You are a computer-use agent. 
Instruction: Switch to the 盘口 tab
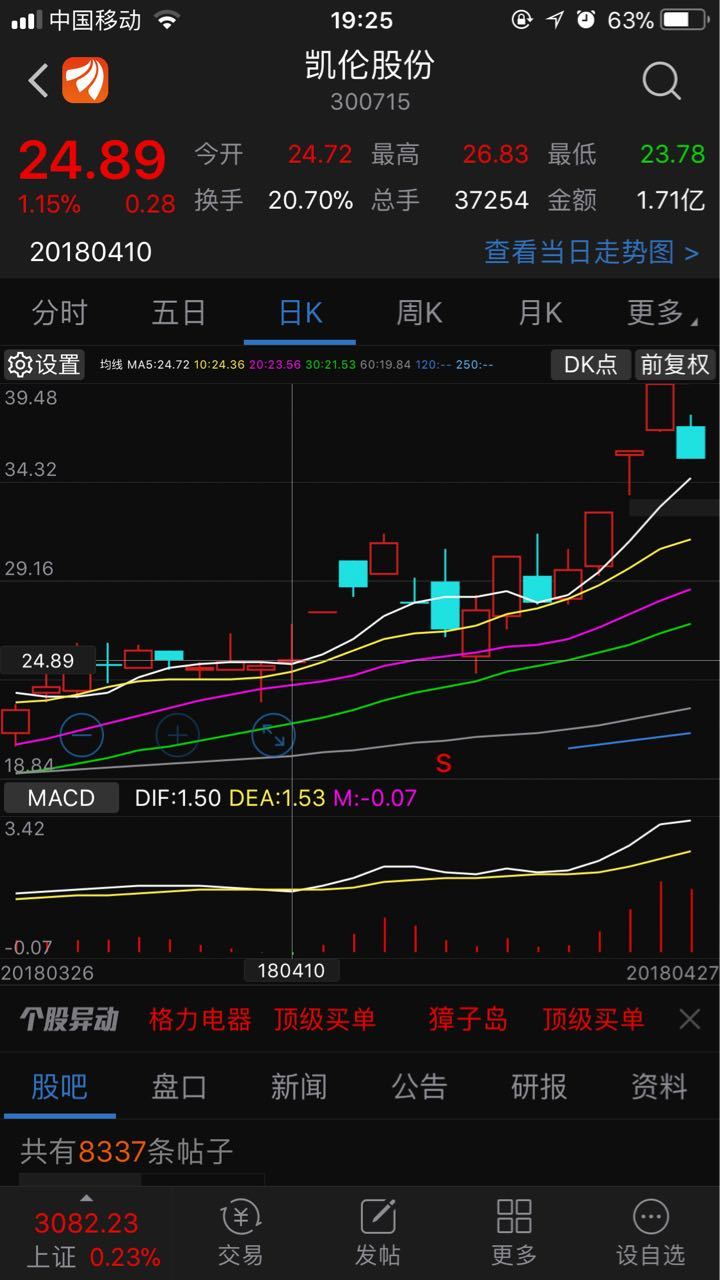[x=179, y=1087]
